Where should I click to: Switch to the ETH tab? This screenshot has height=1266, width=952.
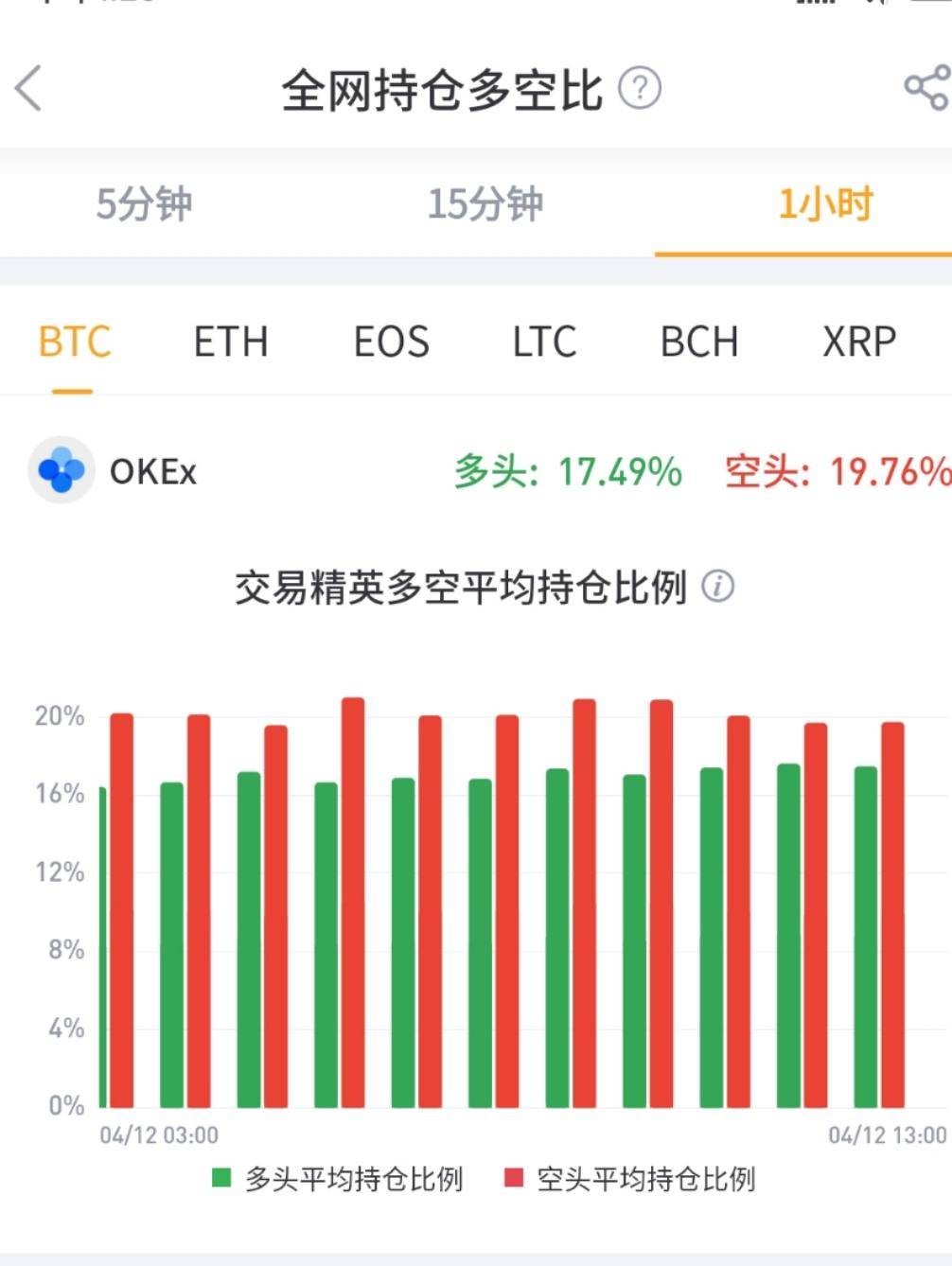pos(231,342)
